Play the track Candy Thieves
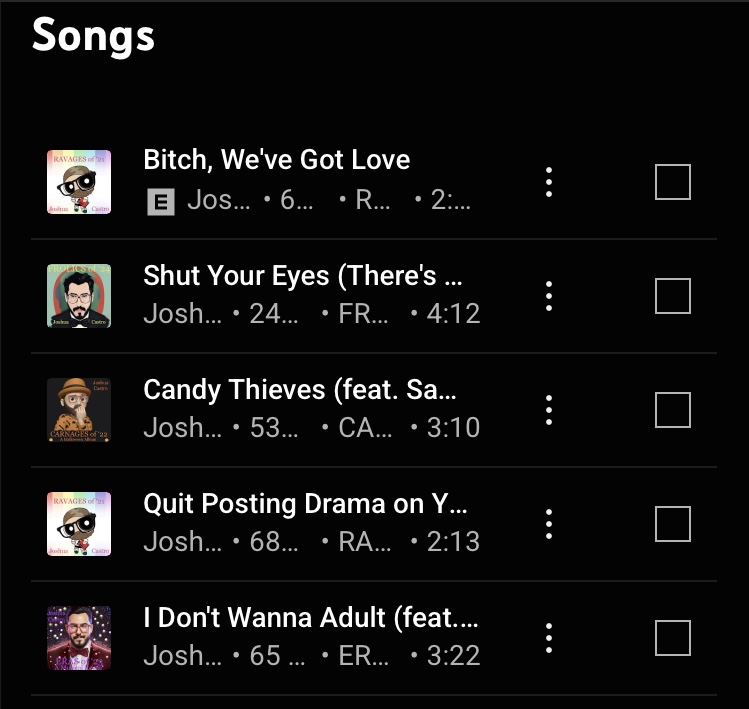The image size is (749, 709). [299, 390]
